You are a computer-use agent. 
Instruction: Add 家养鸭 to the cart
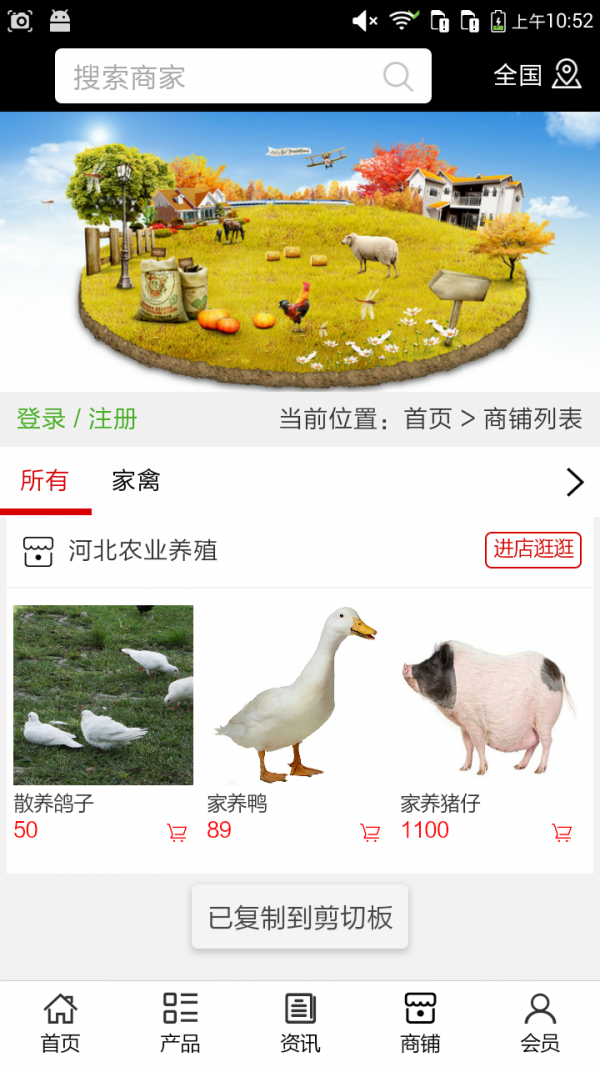coord(370,832)
